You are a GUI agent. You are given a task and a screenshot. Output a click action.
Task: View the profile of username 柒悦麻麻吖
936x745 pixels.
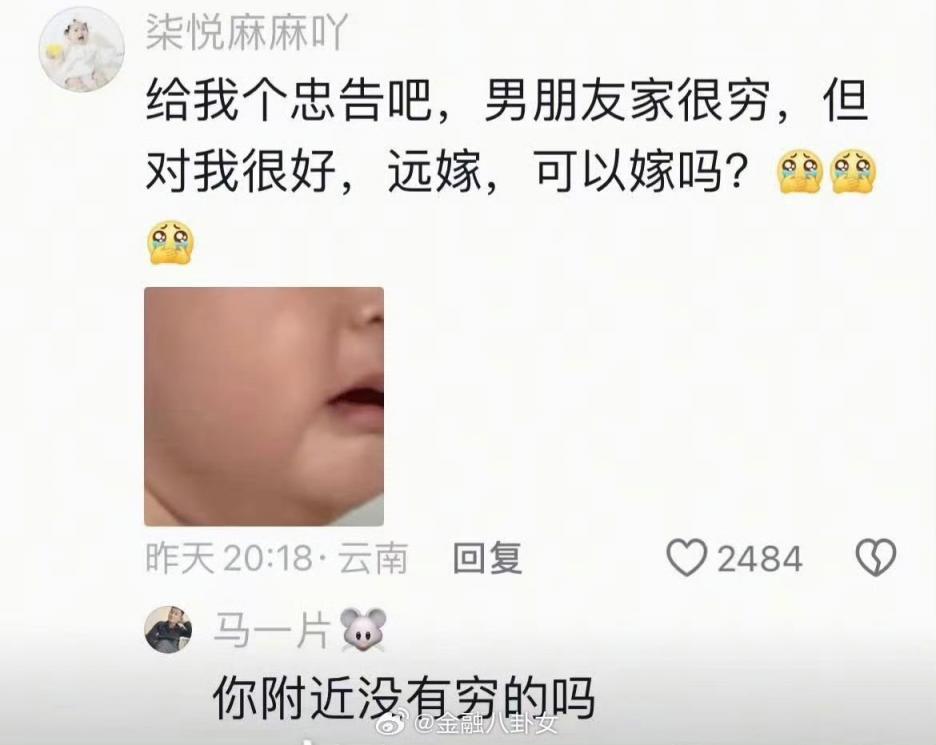tap(247, 31)
